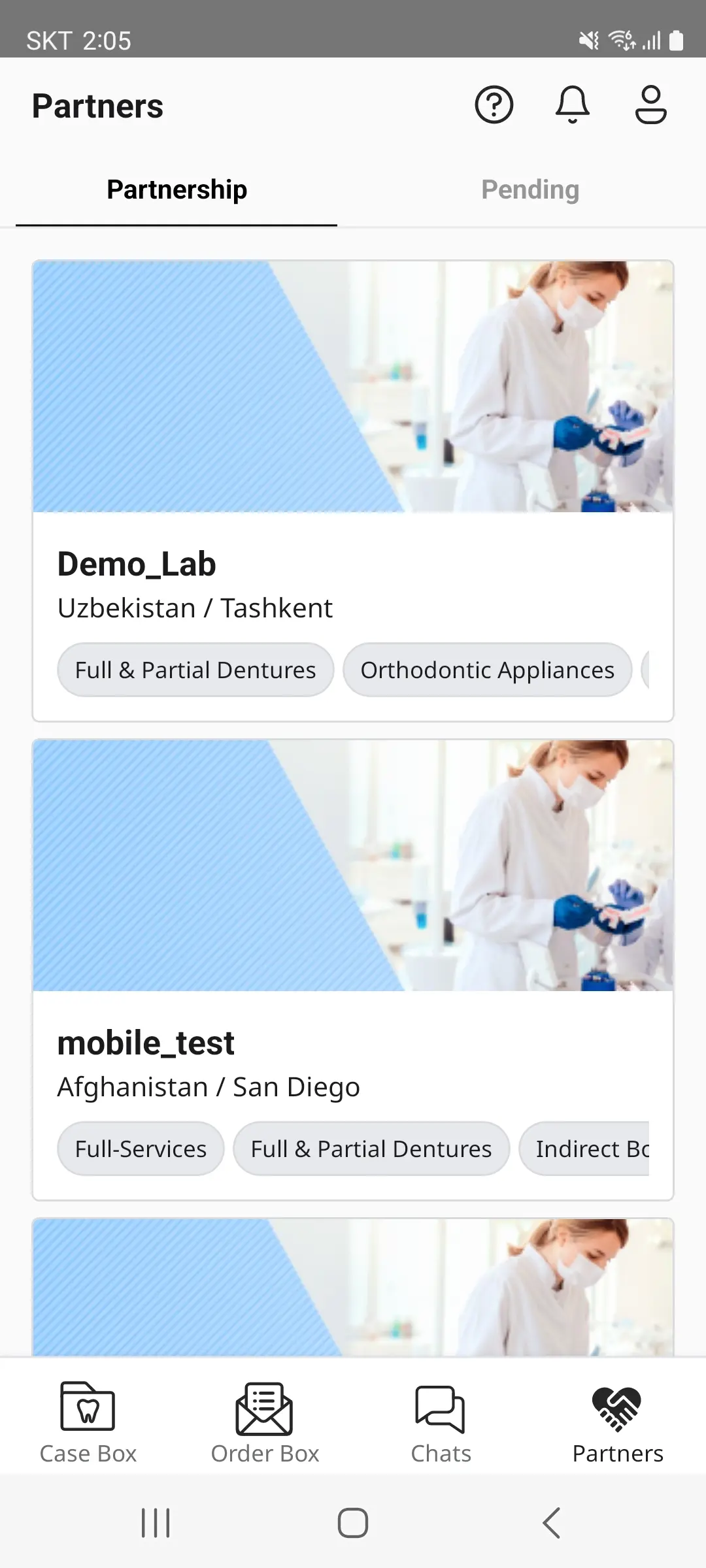
Task: Select the Case Box icon
Action: pyautogui.click(x=88, y=1424)
